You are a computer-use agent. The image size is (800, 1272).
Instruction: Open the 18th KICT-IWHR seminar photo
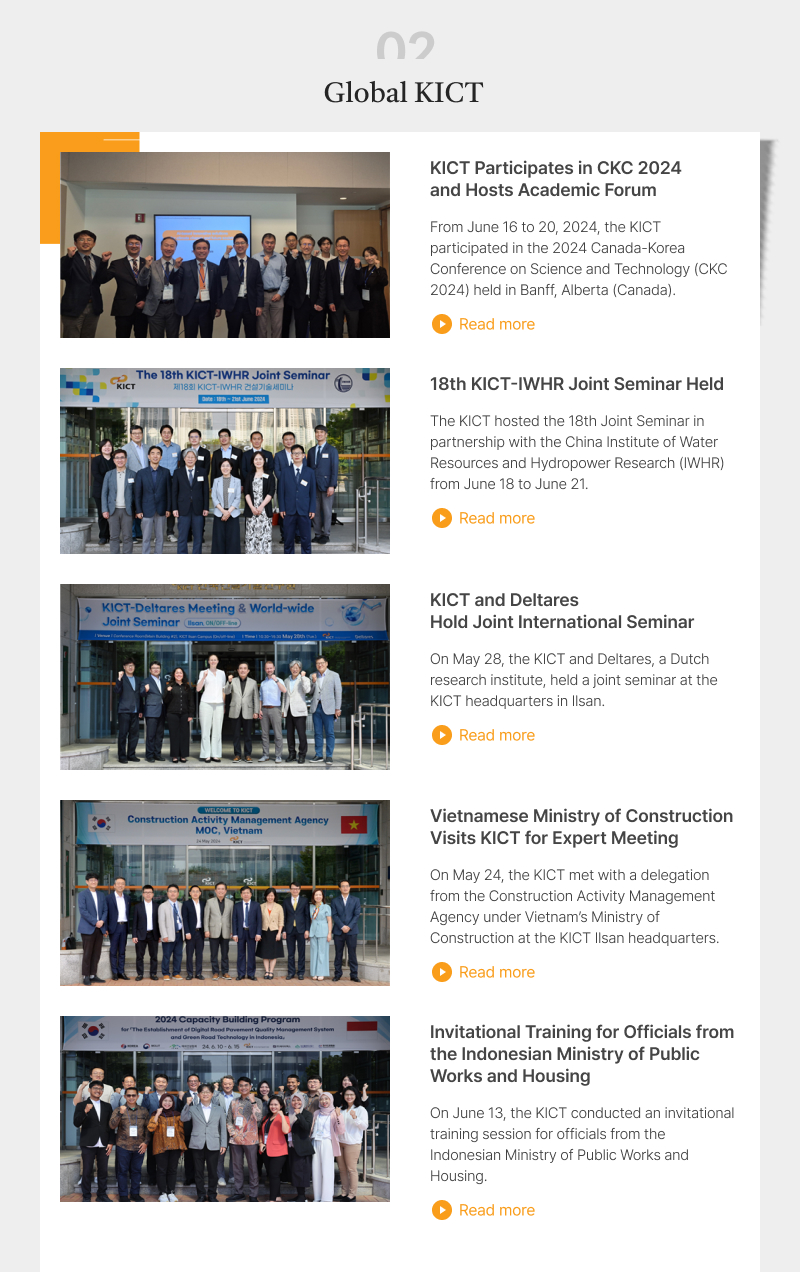point(225,461)
